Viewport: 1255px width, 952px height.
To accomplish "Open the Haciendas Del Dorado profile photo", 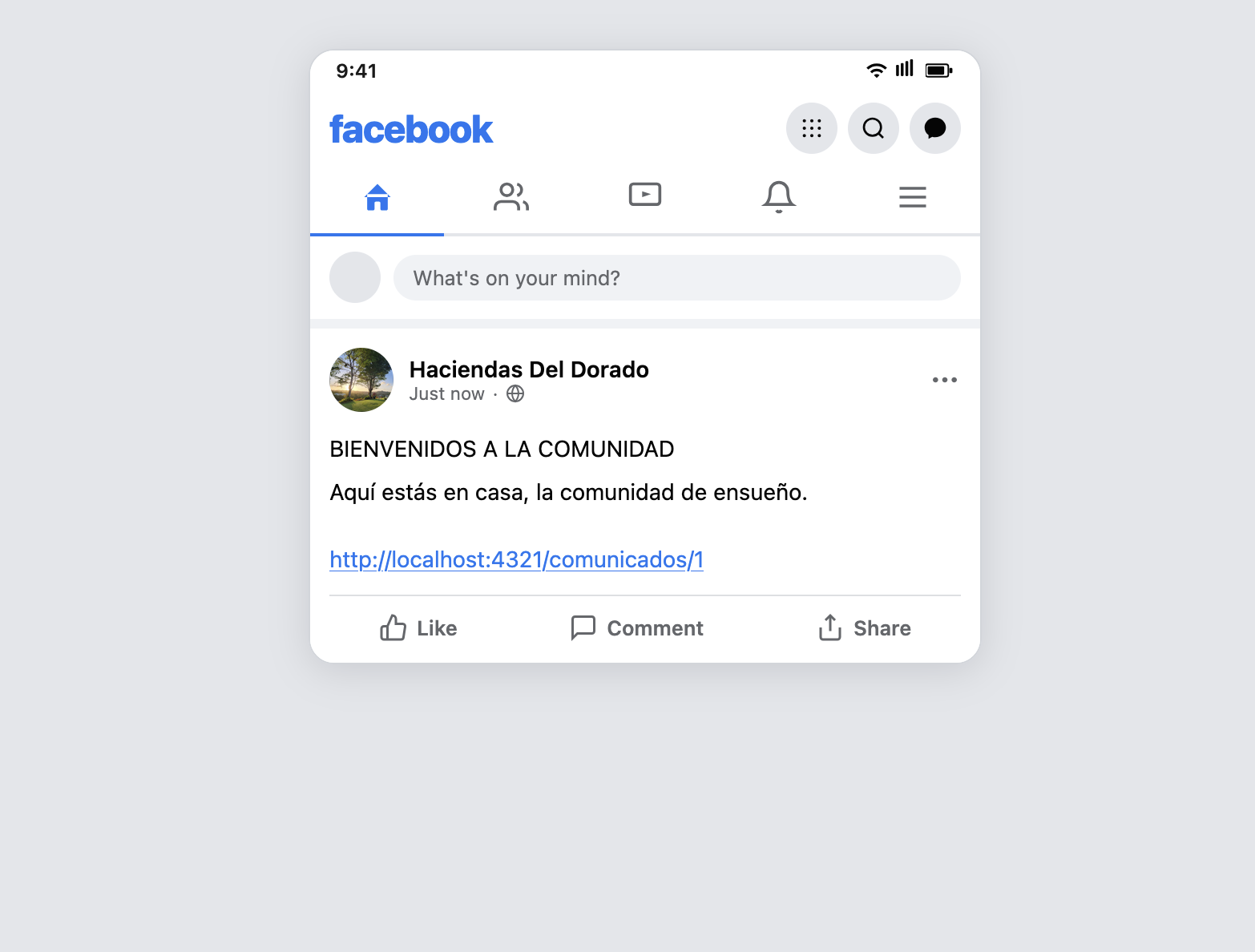I will tap(361, 380).
